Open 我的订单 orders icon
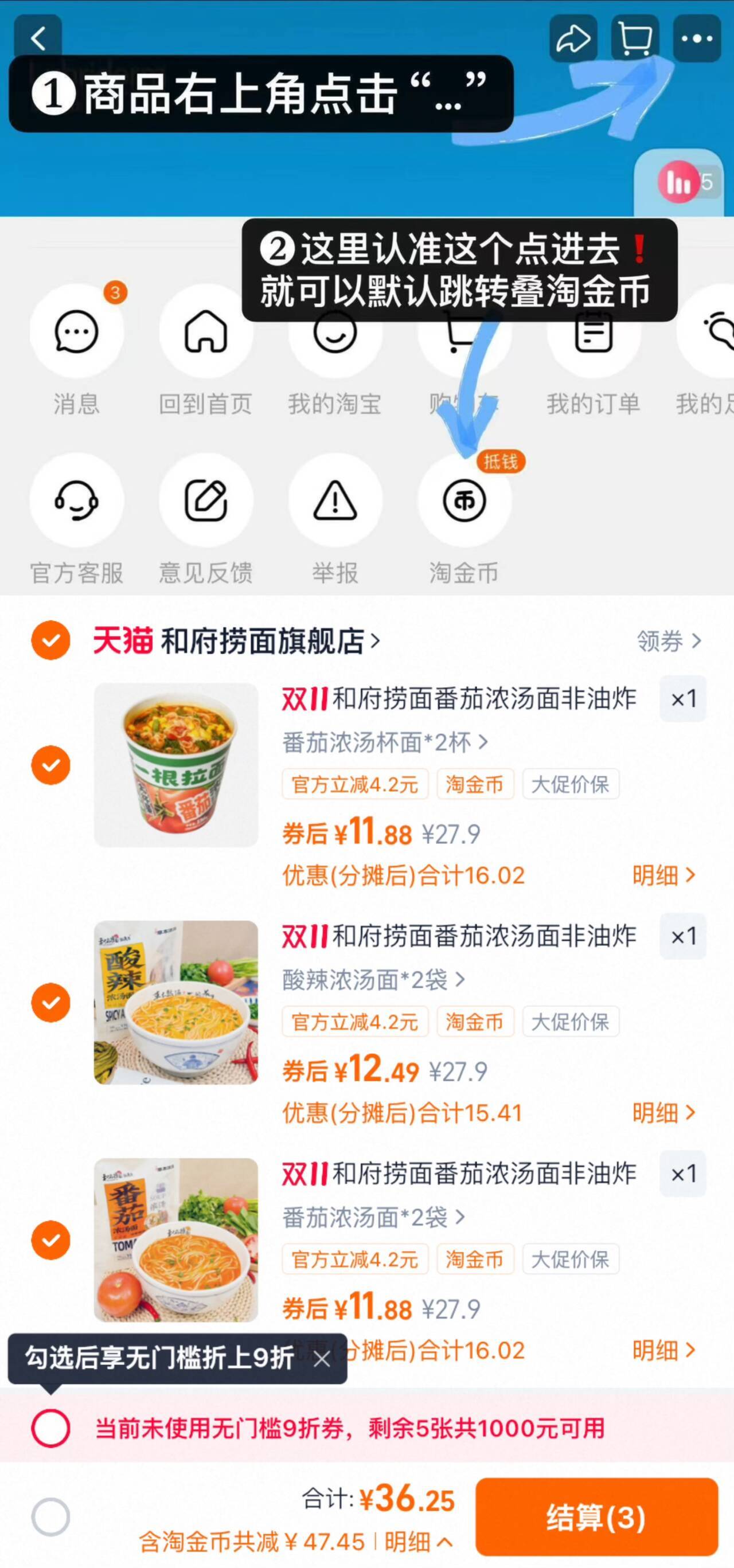The image size is (734, 1568). (x=594, y=332)
